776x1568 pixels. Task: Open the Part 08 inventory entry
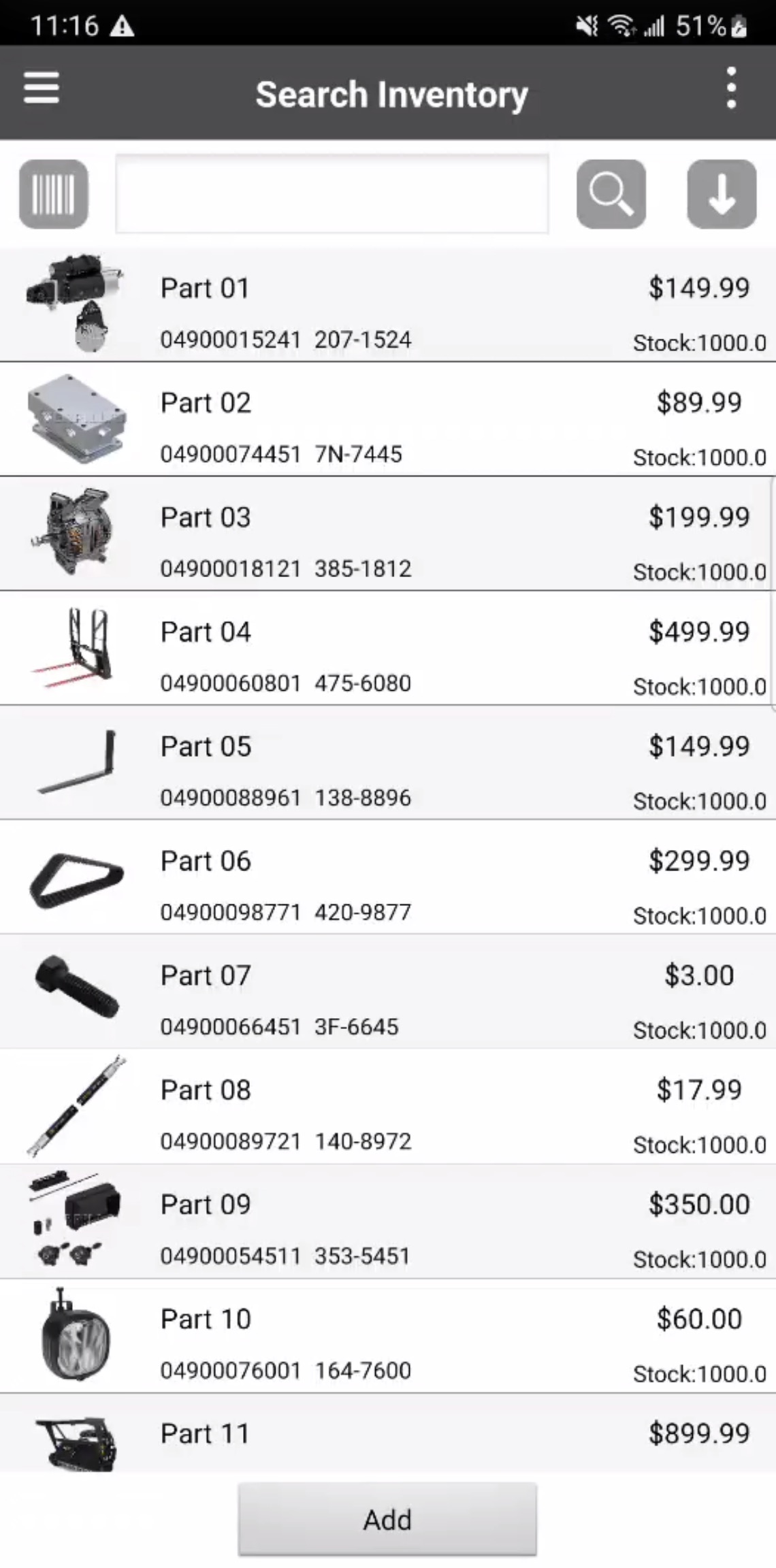[x=388, y=1107]
